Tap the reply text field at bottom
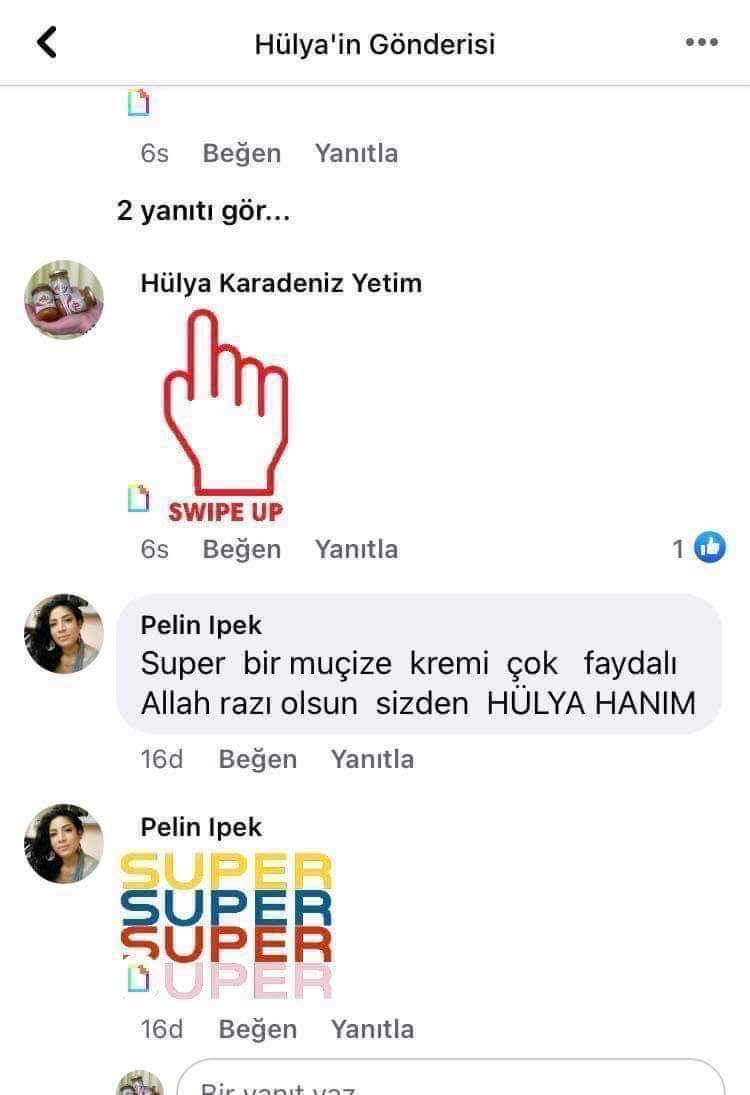Image resolution: width=750 pixels, height=1095 pixels. click(x=450, y=1082)
